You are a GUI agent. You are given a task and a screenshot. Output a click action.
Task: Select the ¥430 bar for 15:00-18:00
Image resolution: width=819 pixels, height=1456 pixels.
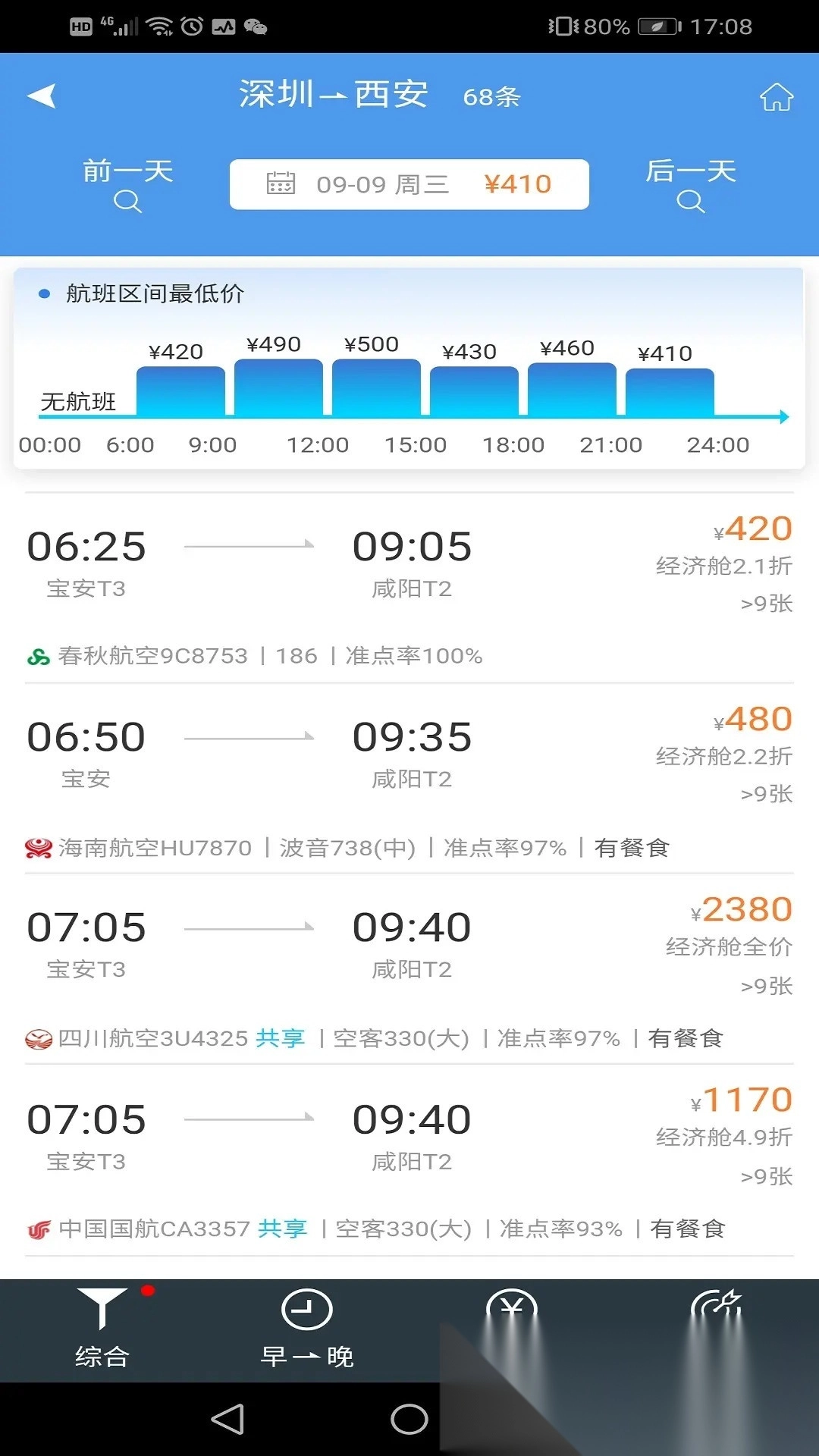click(474, 391)
